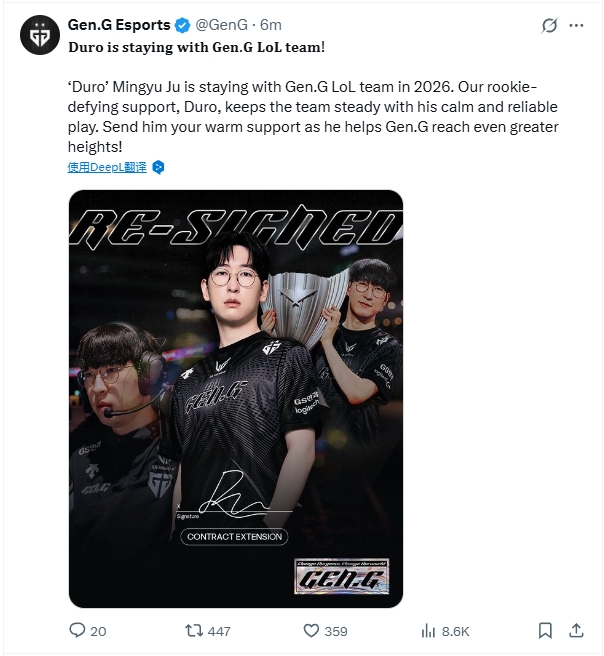Bookmark this Gen.G post

click(545, 631)
